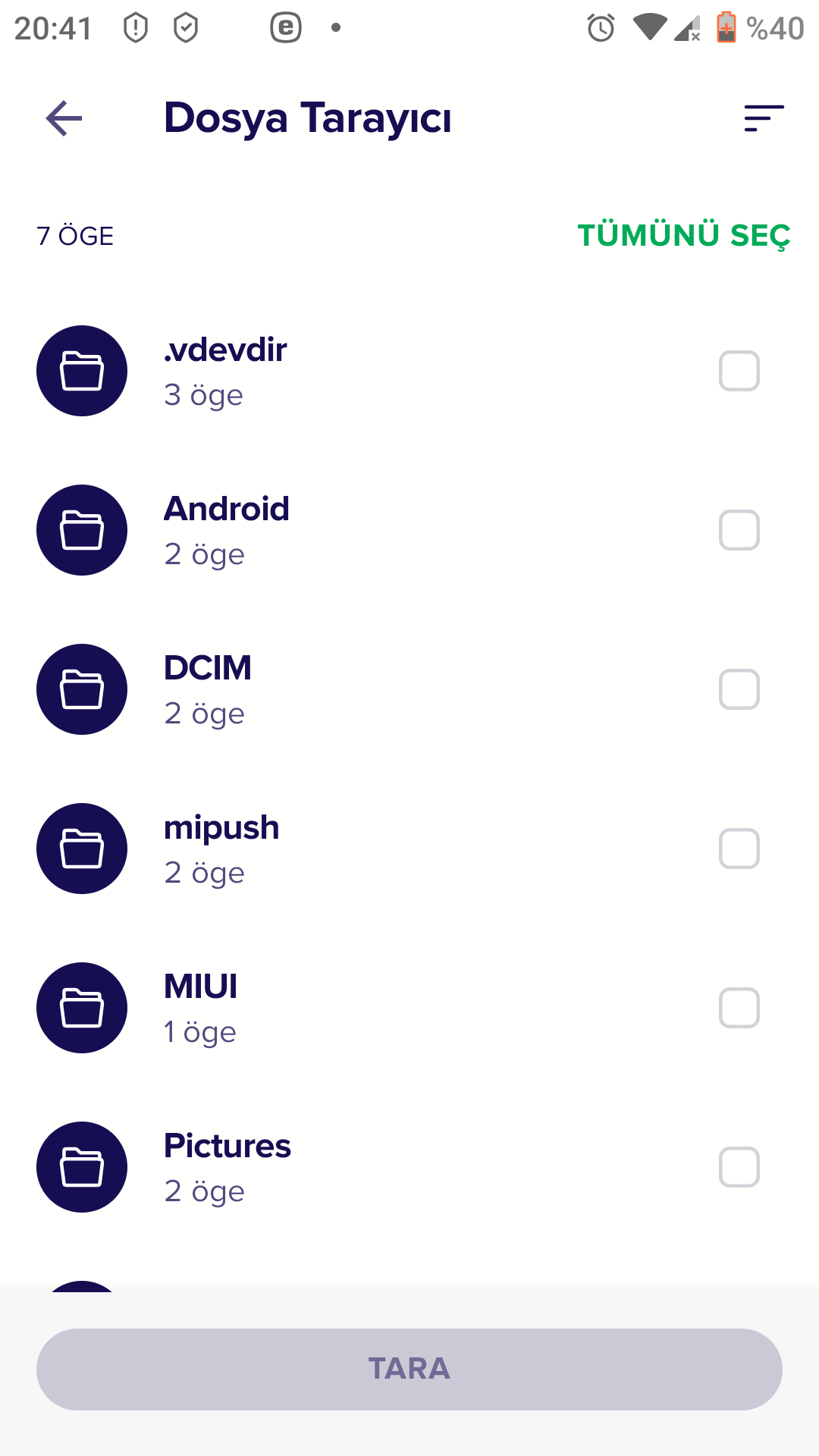Check the box next to .vdevdir
This screenshot has width=819, height=1456.
click(x=739, y=371)
